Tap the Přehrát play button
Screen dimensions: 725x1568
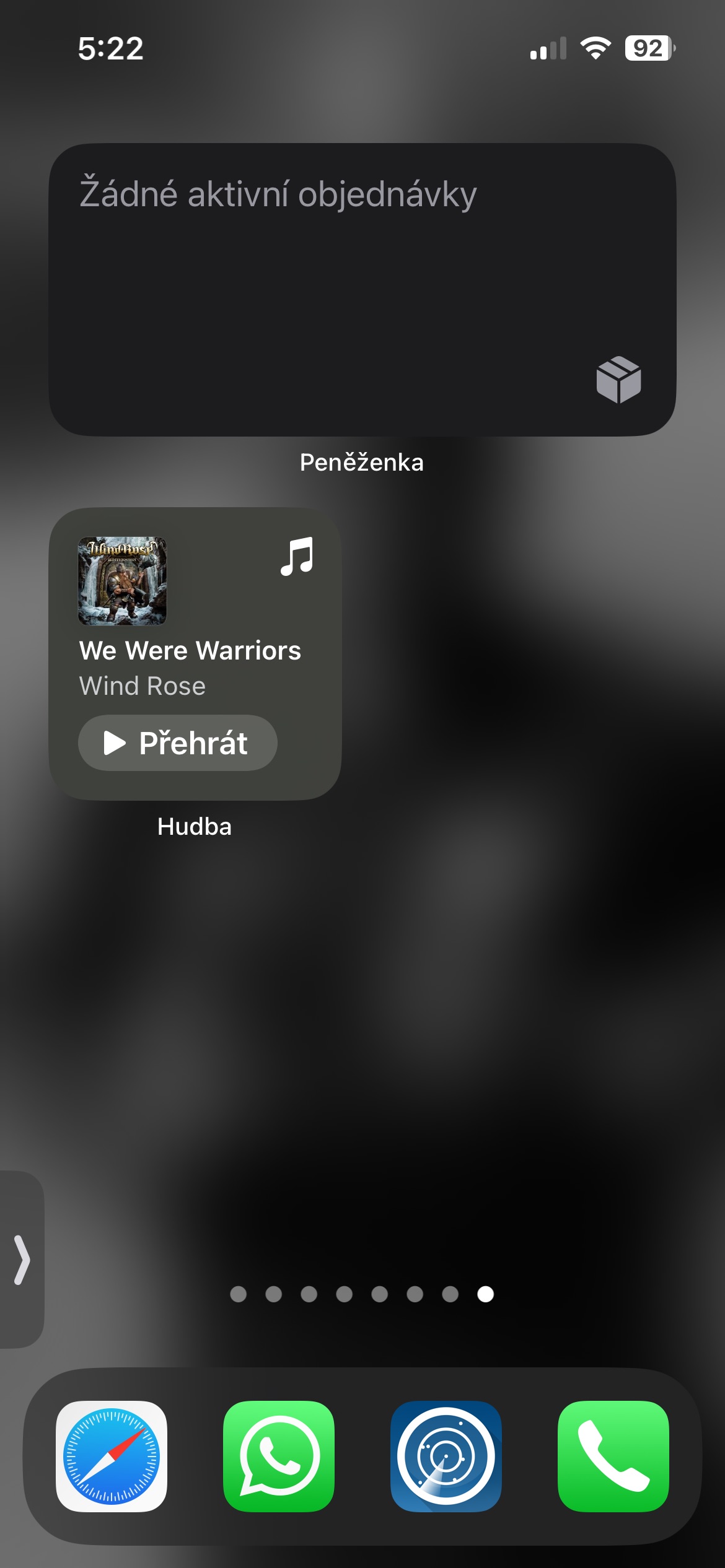[178, 743]
